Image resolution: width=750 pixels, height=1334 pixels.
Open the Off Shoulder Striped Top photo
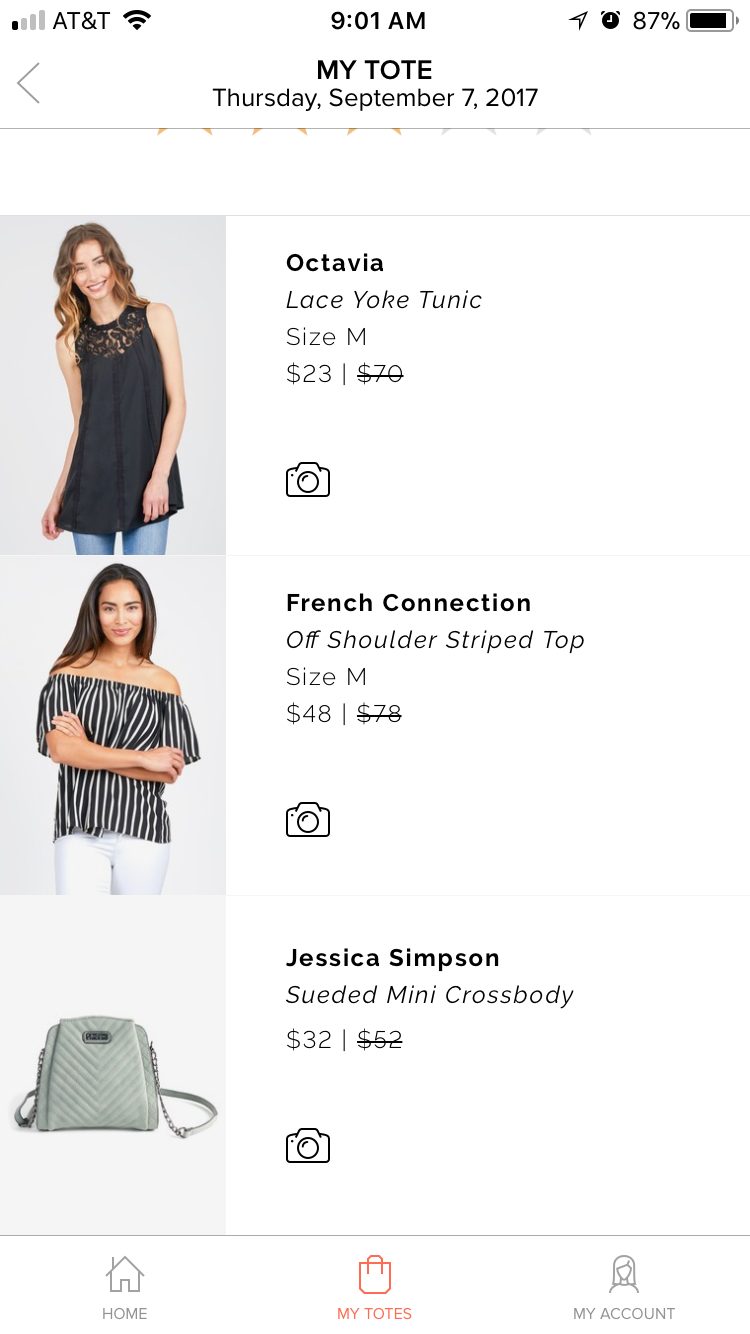[x=113, y=725]
